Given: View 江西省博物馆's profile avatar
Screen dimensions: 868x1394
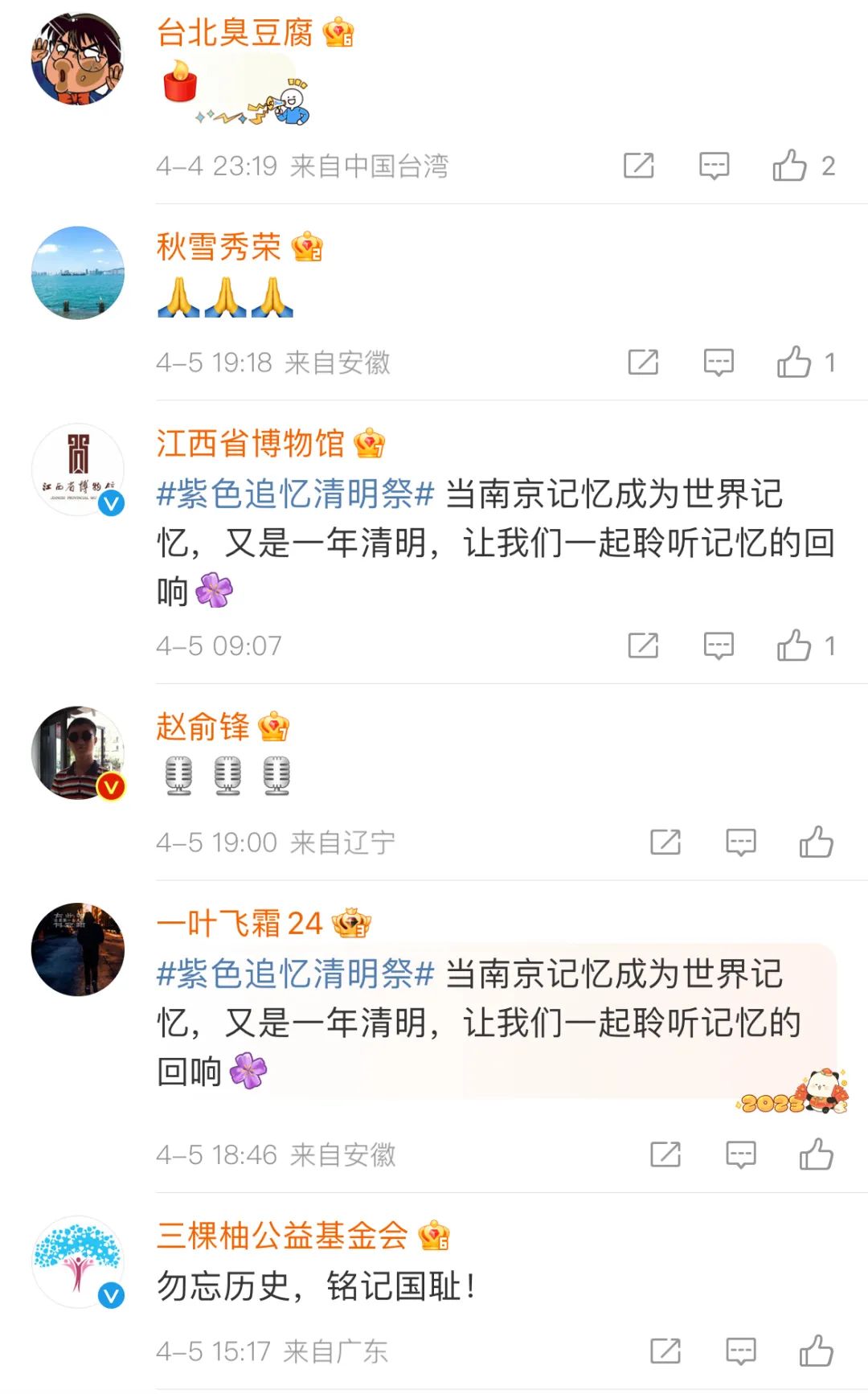Looking at the screenshot, I should [x=78, y=469].
